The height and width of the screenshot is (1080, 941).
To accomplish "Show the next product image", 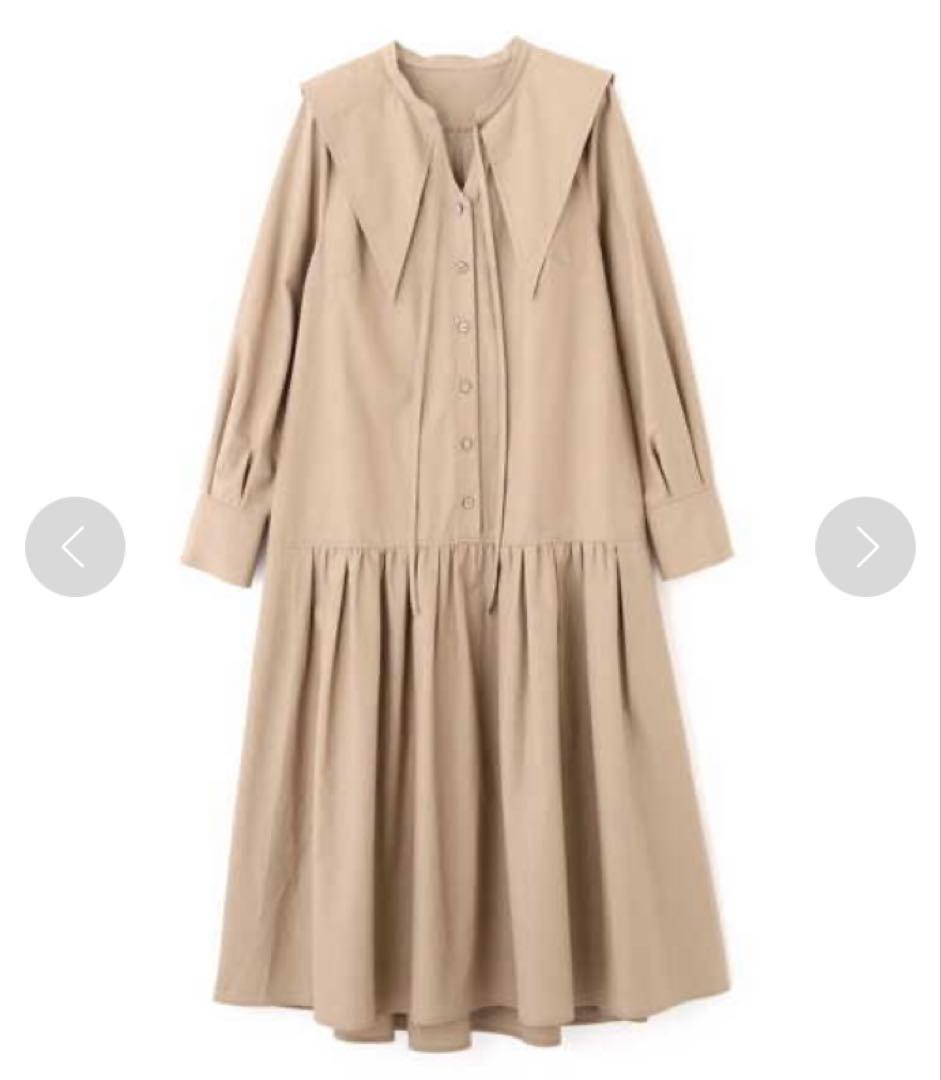I will coord(865,547).
